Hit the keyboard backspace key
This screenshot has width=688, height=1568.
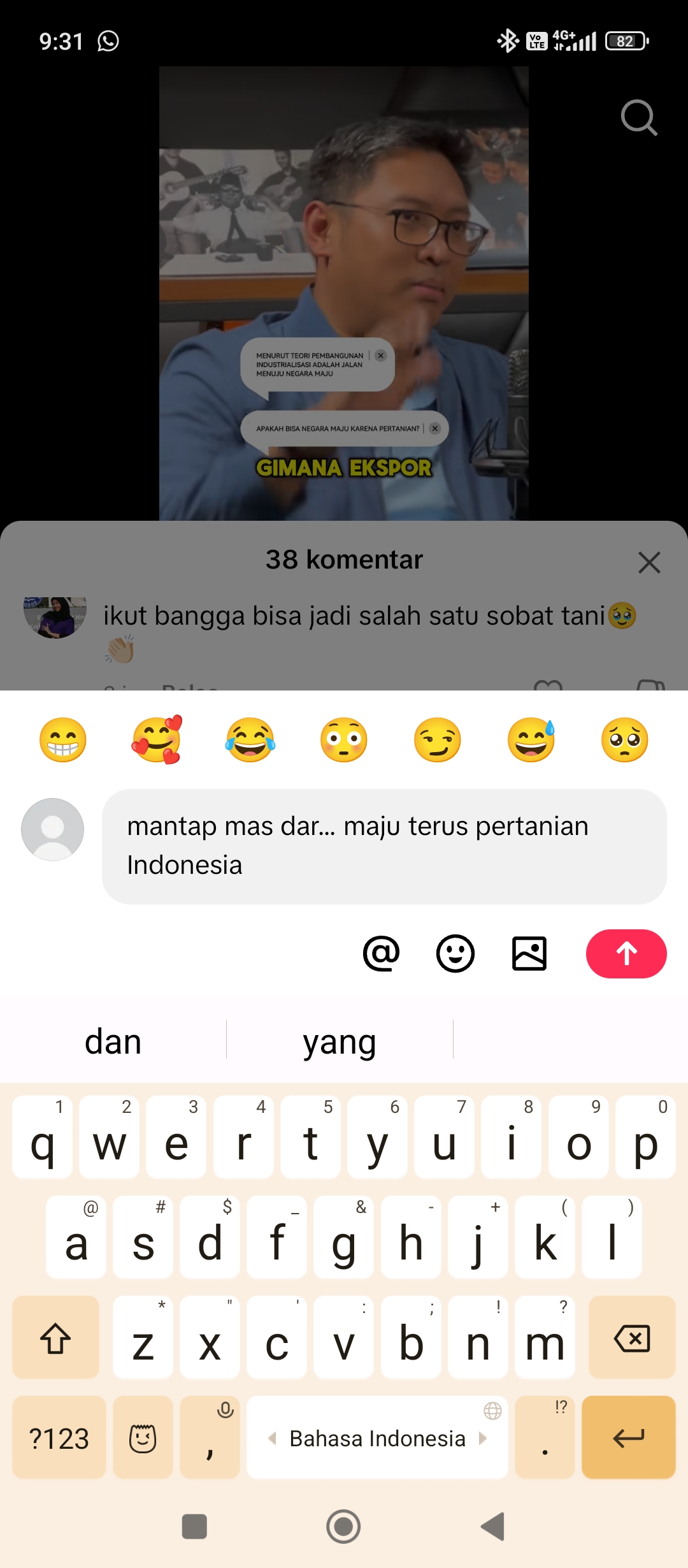point(632,1337)
